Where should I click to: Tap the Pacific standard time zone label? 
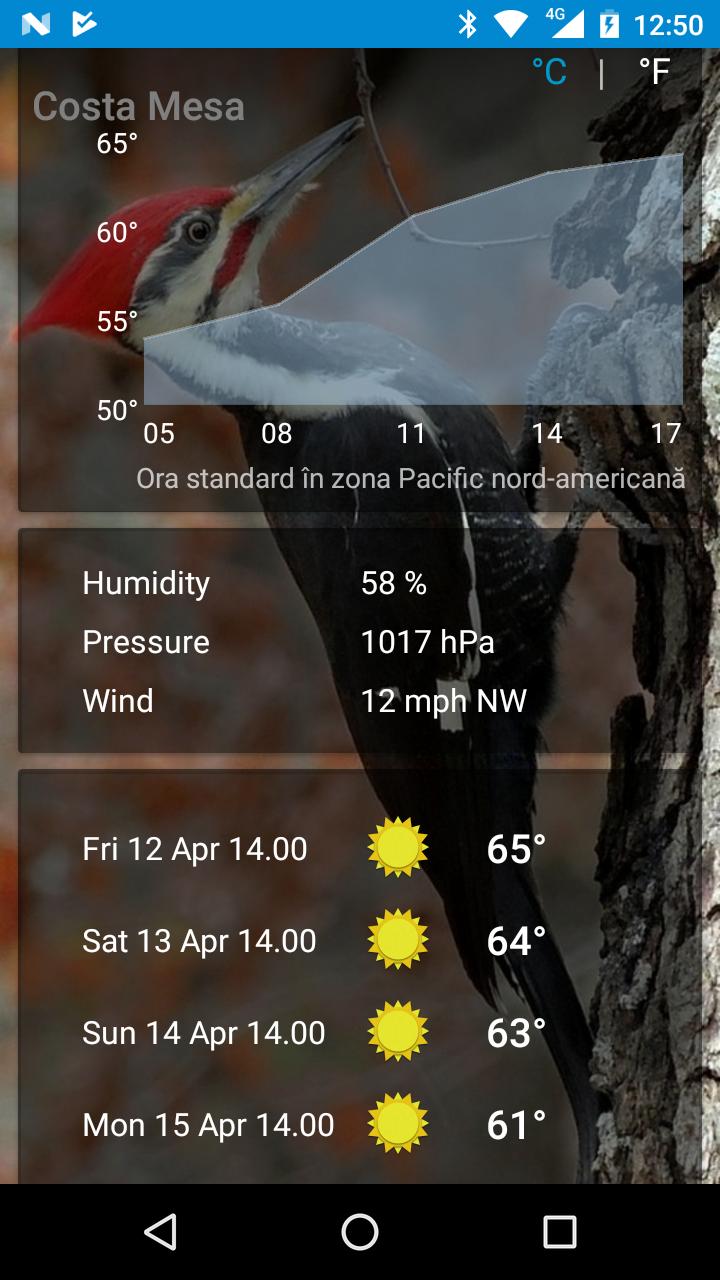(x=410, y=479)
